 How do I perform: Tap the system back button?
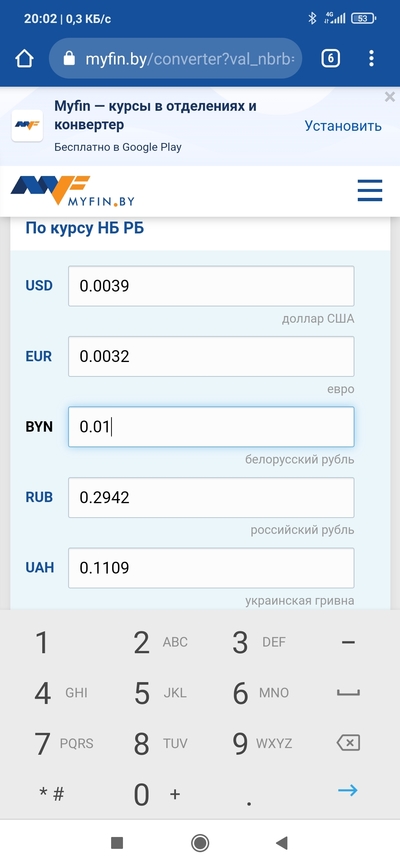pos(282,843)
